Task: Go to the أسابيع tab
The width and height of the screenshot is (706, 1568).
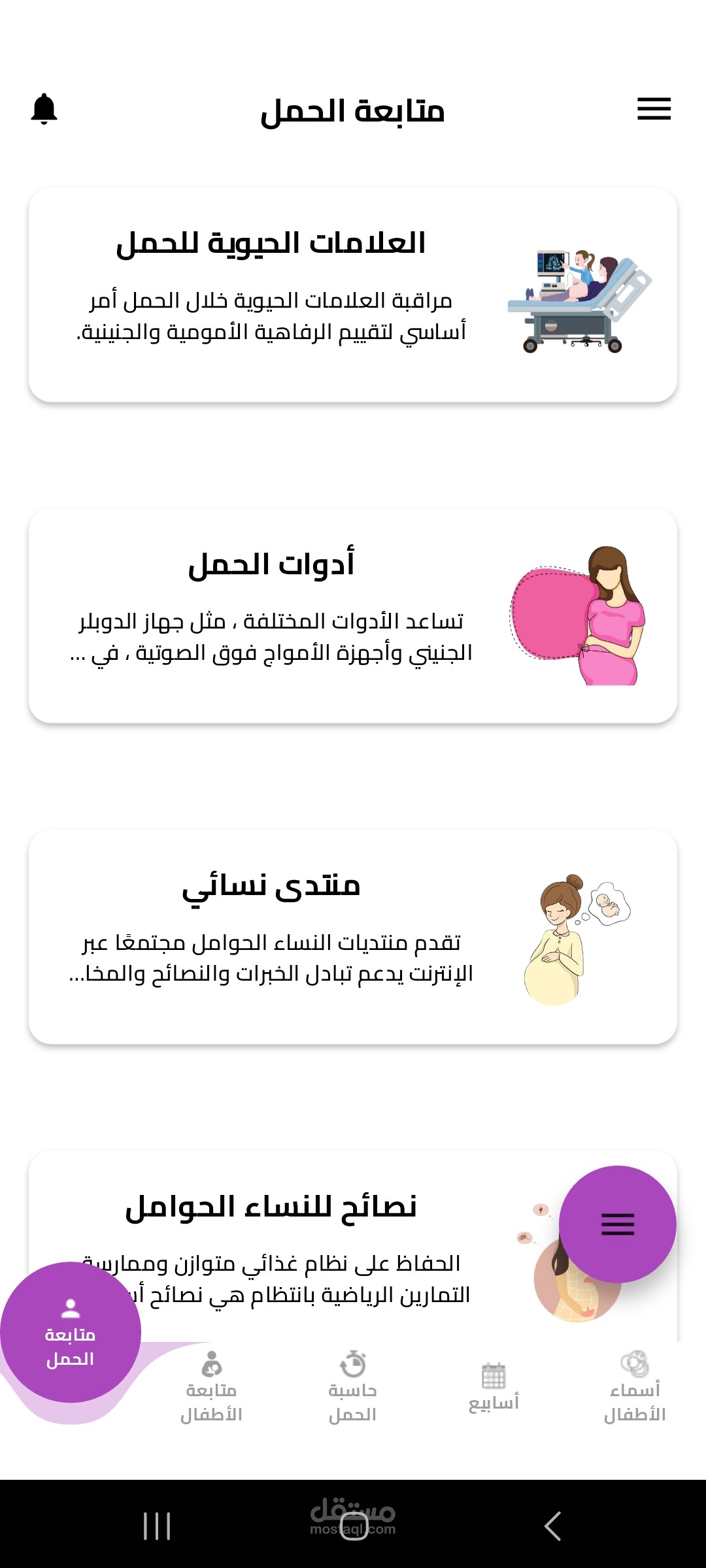Action: [x=494, y=1388]
